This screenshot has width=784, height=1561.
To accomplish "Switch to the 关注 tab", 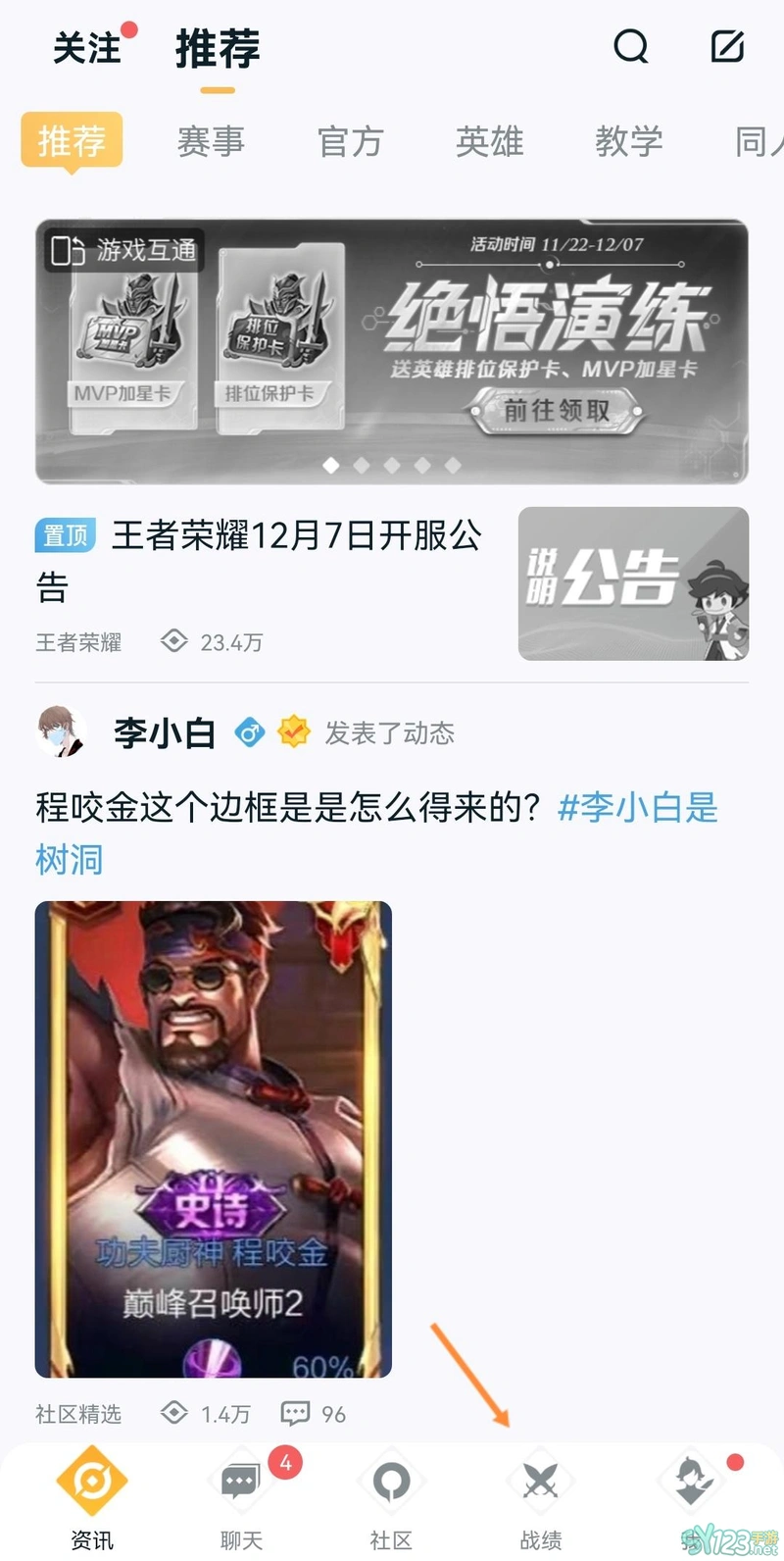I will tap(87, 48).
